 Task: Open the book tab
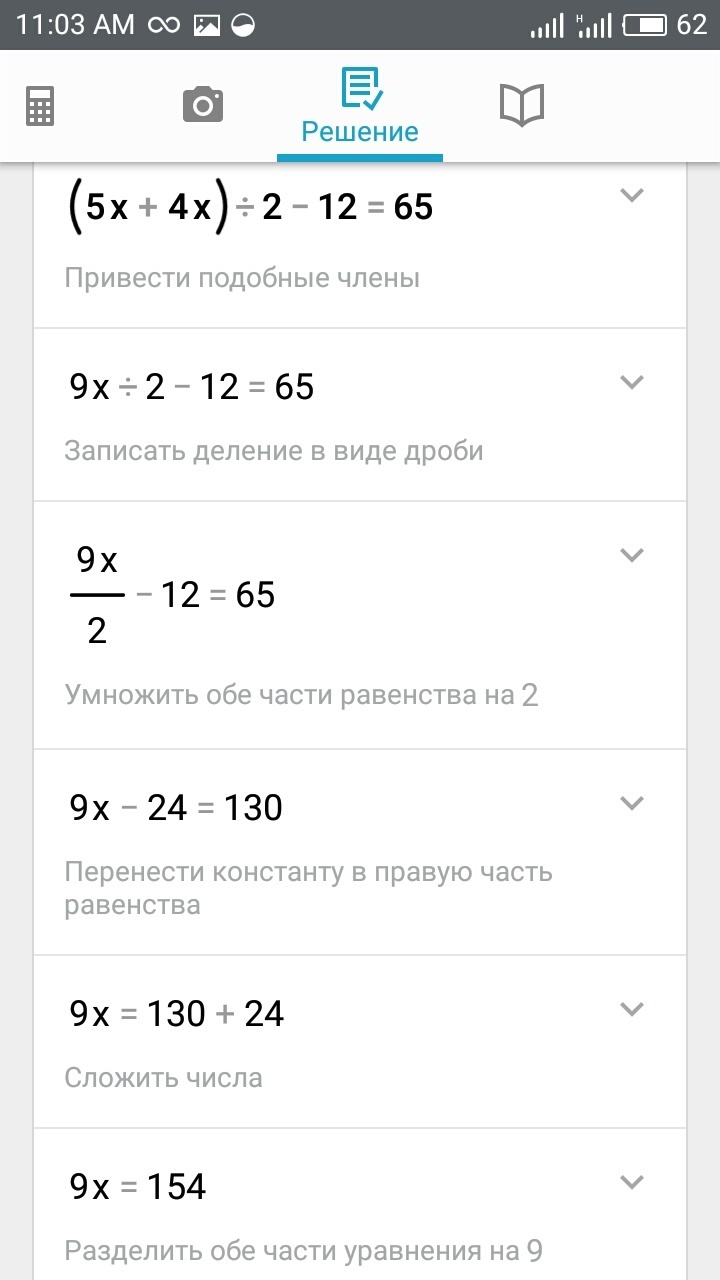tap(521, 105)
